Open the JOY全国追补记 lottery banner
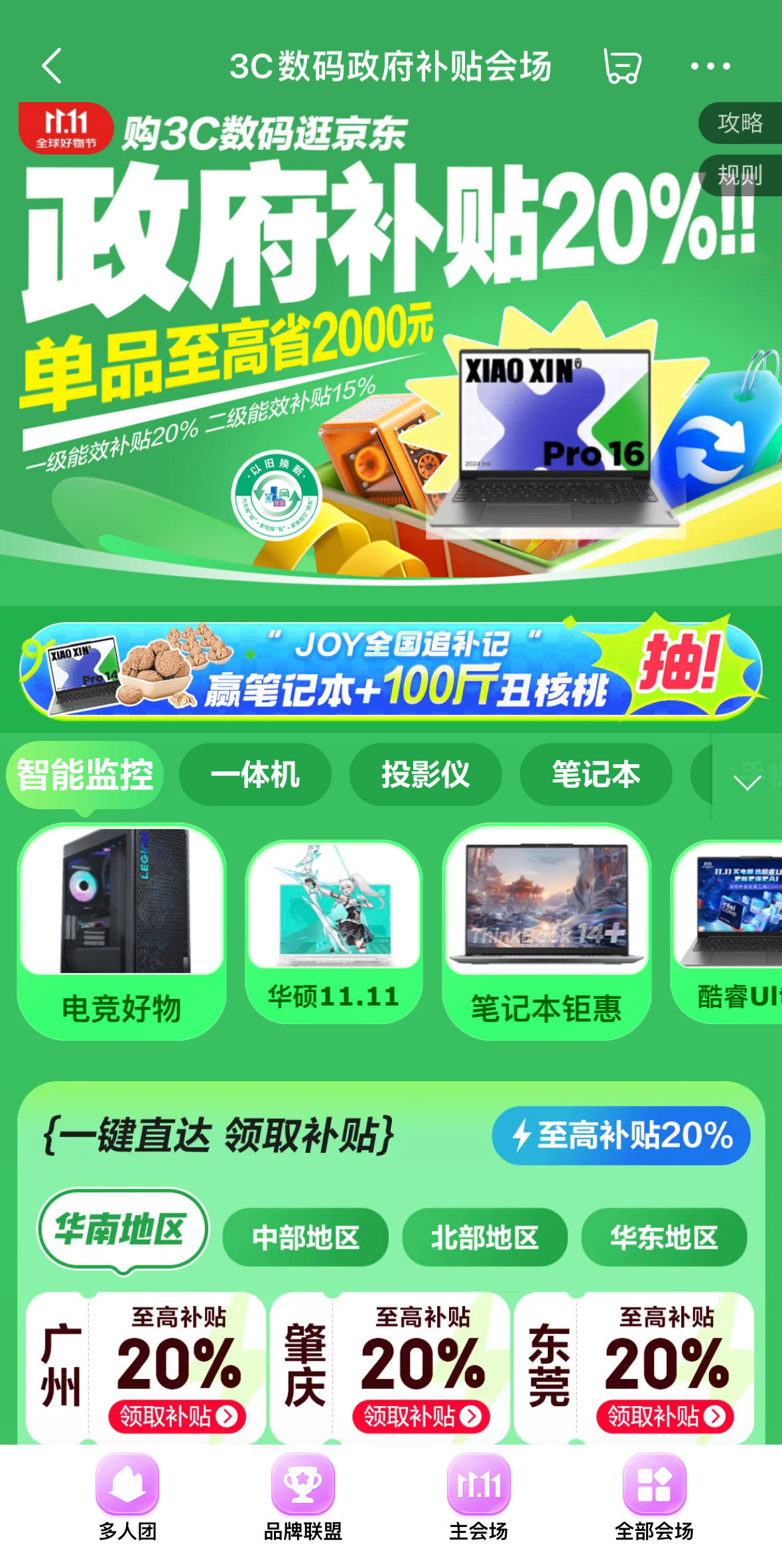Screen dimensions: 782x1568 [x=391, y=671]
